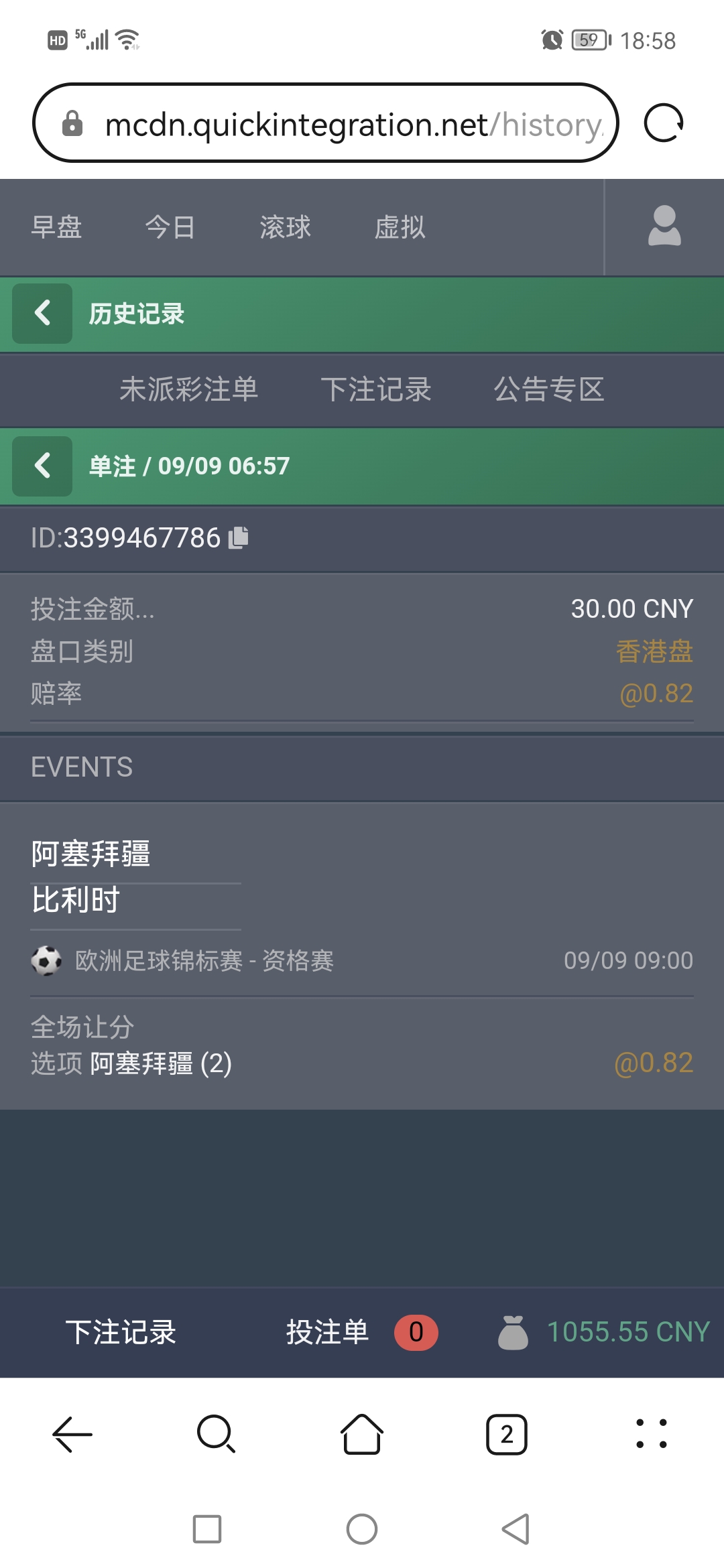Screen dimensions: 724x1568
Task: Open the 公告专区 tab
Action: tap(549, 389)
